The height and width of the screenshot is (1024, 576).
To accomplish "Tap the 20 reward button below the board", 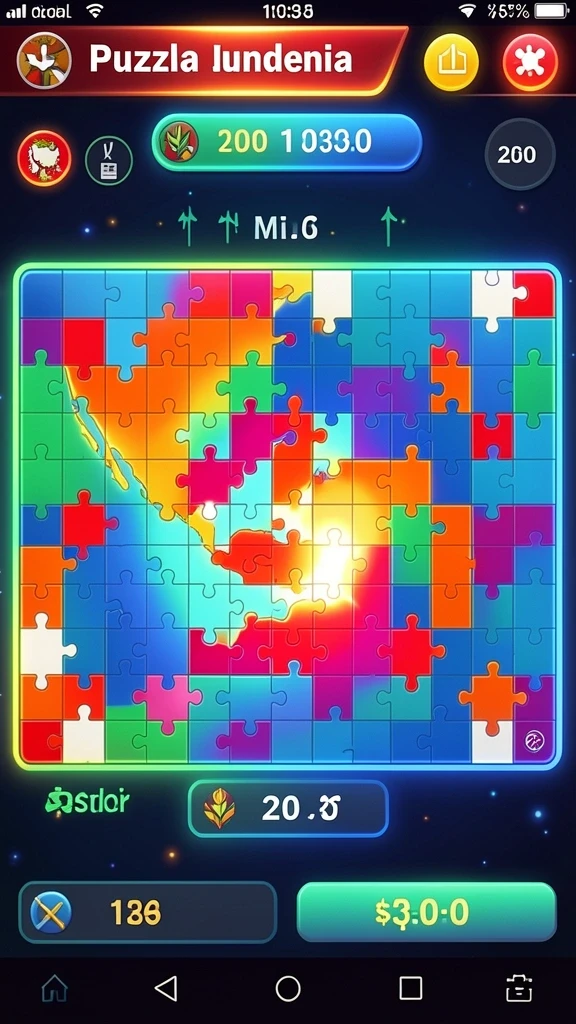I will tap(288, 808).
